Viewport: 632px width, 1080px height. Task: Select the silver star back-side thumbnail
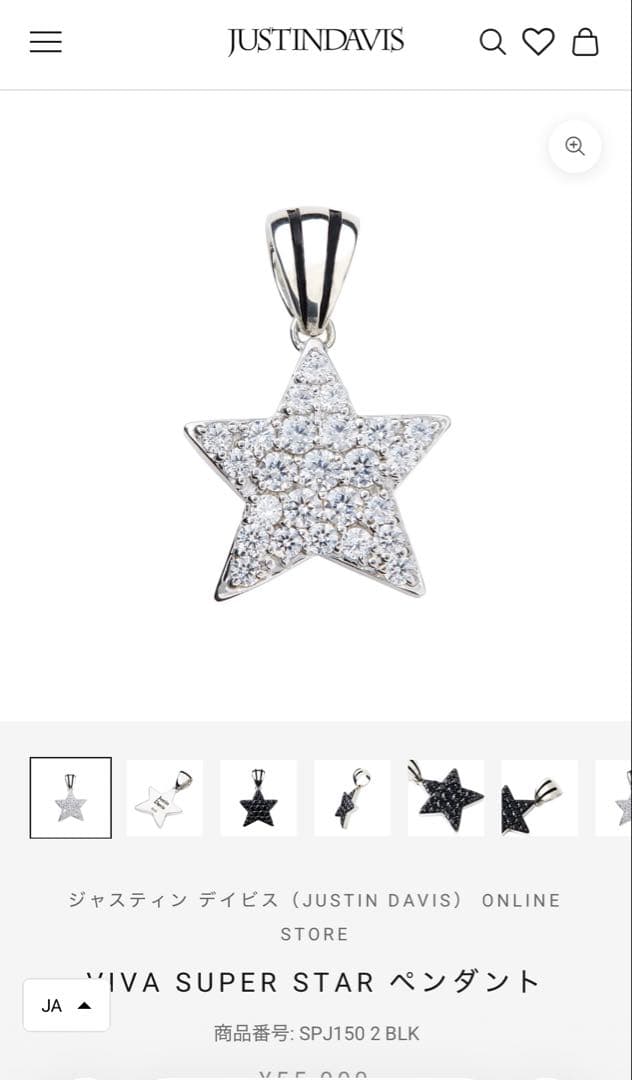(165, 798)
